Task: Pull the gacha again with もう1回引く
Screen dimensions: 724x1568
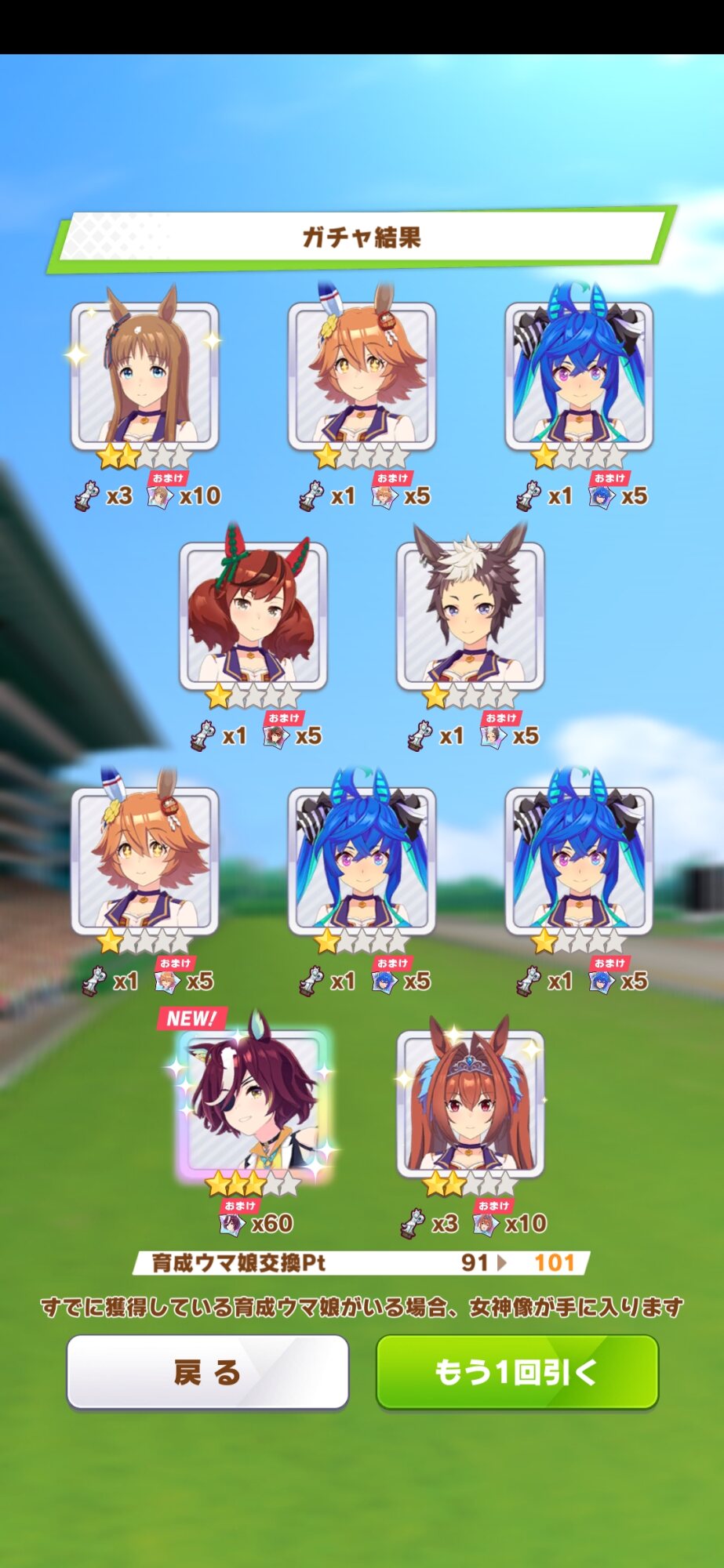Action: click(517, 1372)
